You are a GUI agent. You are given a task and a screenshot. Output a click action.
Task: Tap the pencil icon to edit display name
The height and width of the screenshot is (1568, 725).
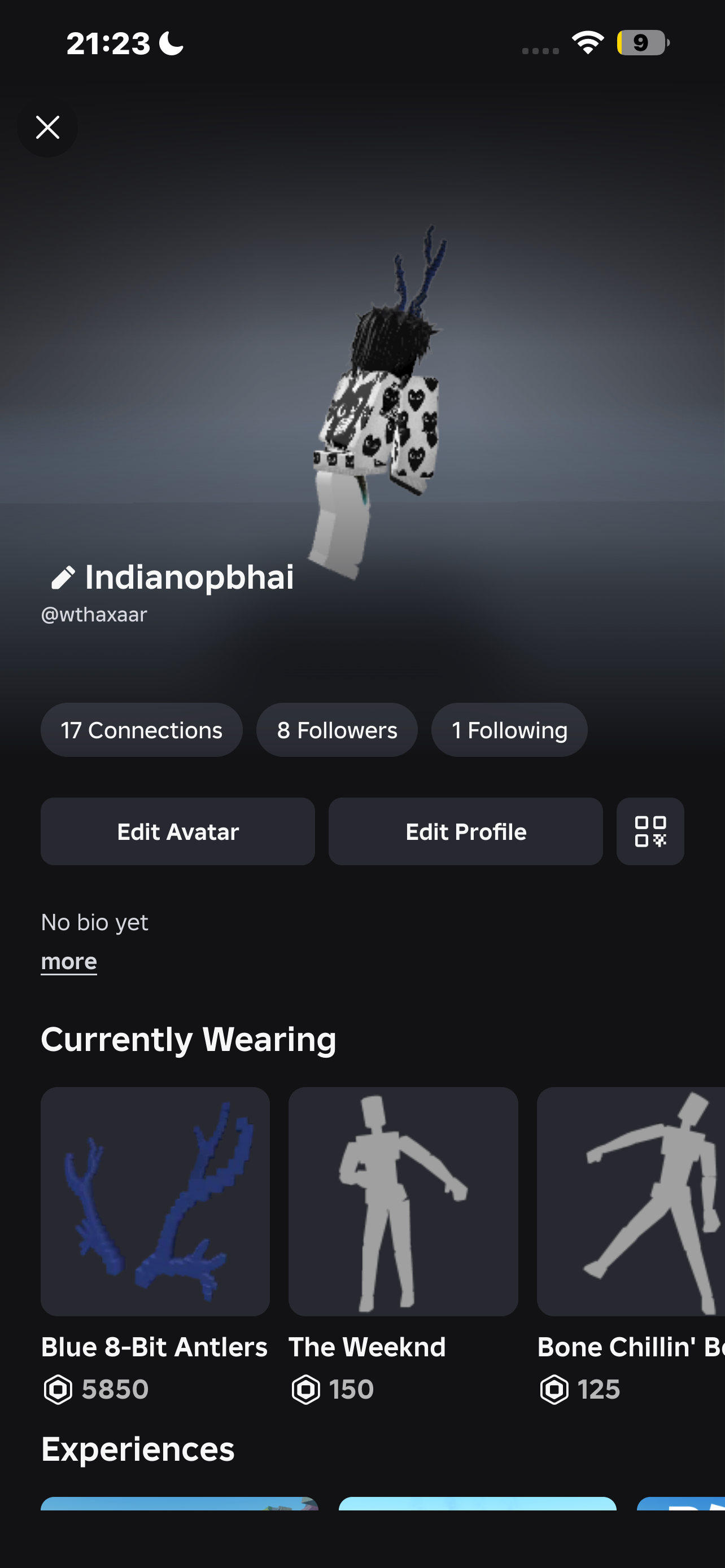(x=64, y=577)
